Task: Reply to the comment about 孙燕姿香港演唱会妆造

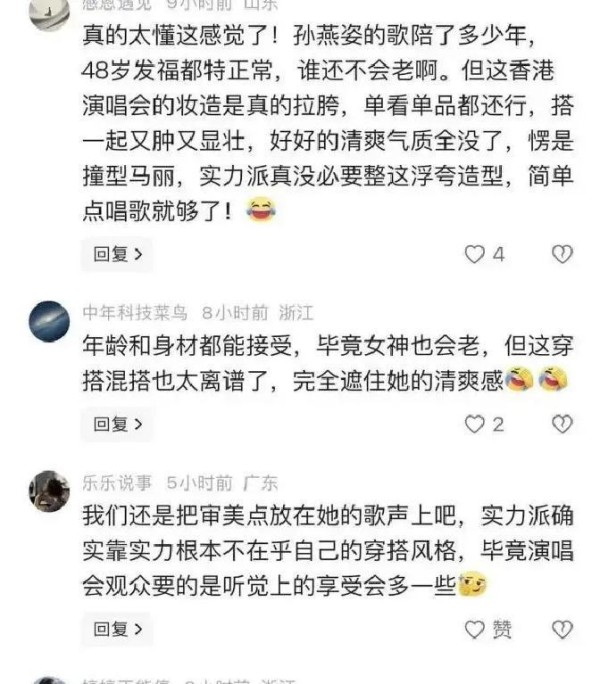Action: click(x=117, y=255)
